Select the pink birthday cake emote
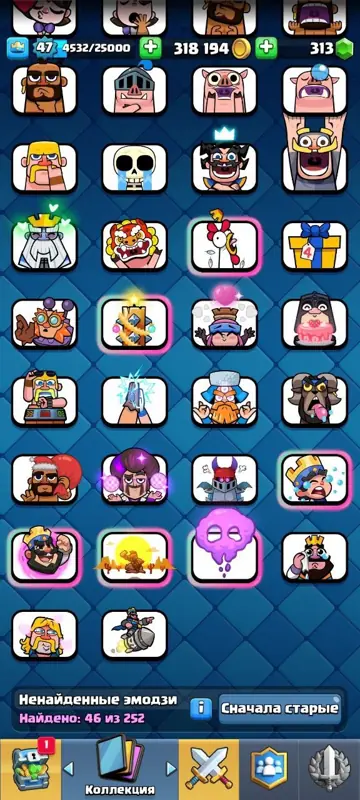The image size is (360, 800). (315, 323)
